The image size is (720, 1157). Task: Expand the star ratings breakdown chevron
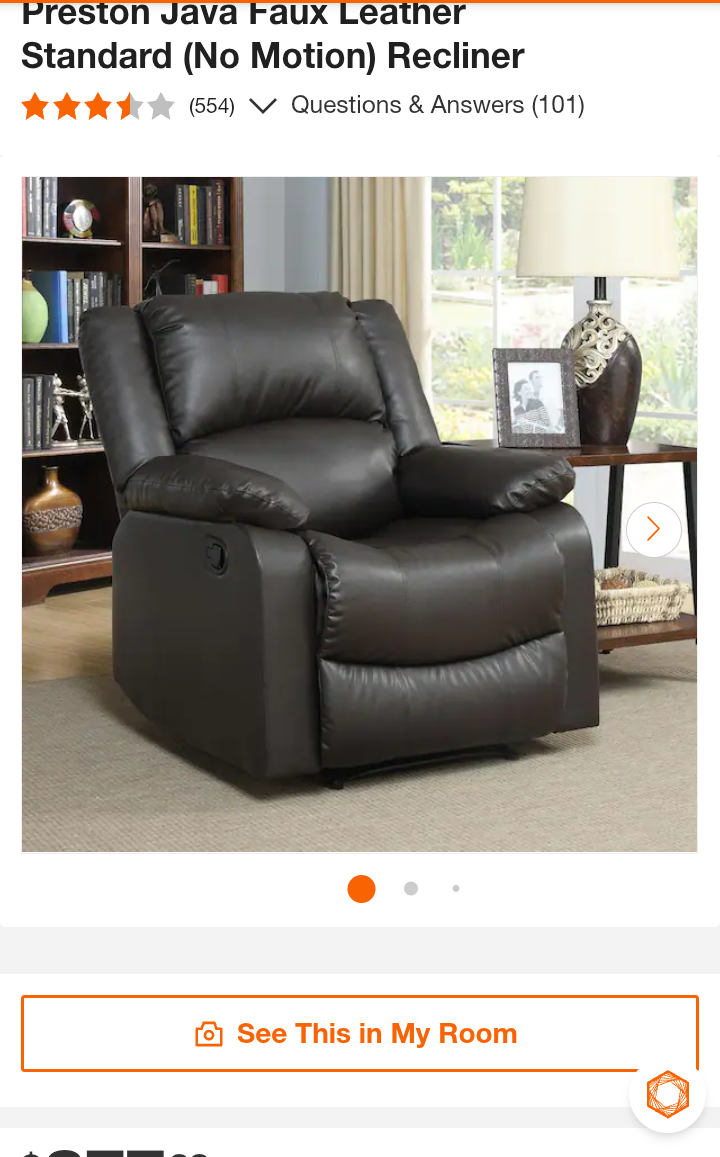[x=262, y=106]
